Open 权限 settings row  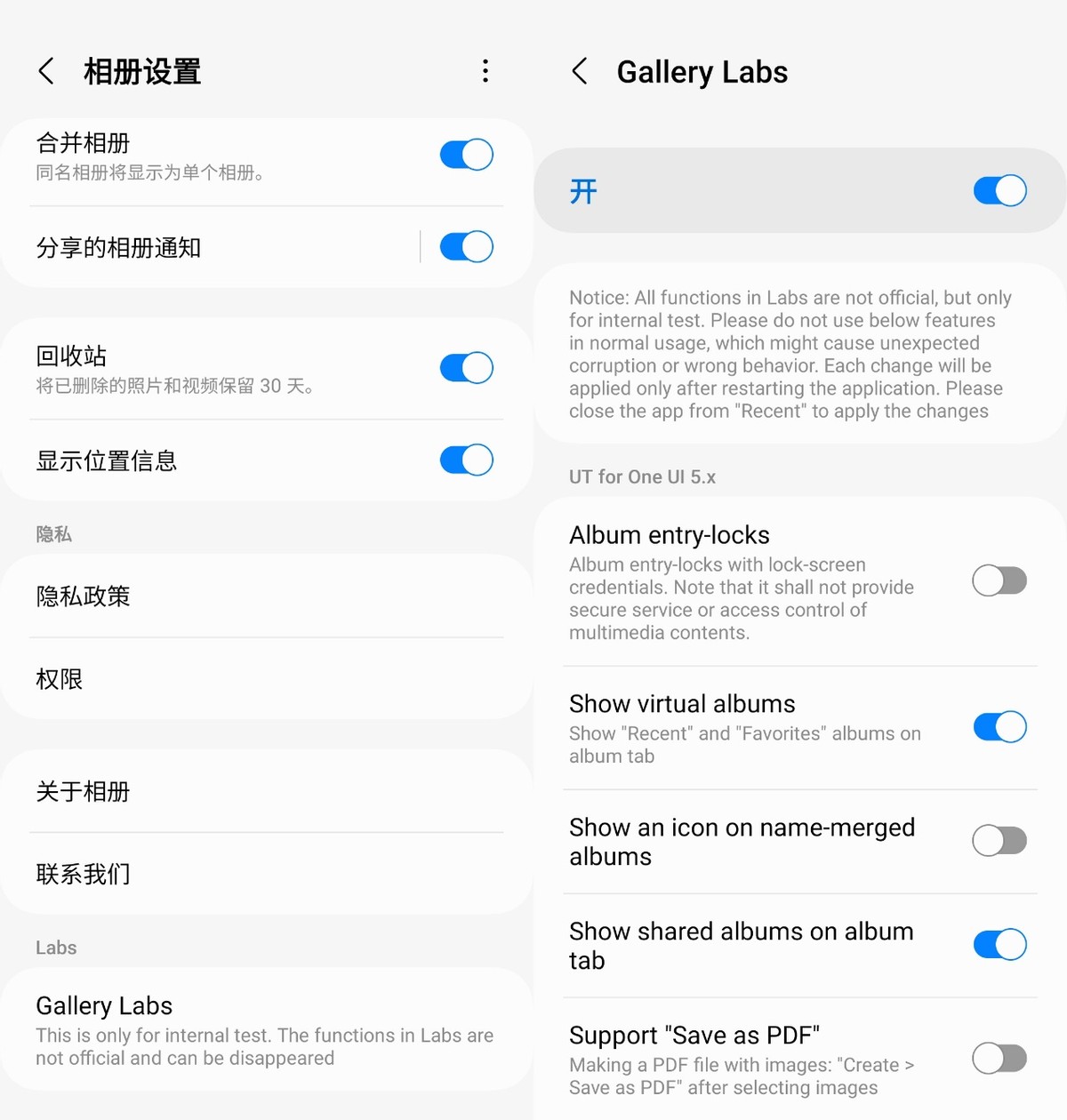pos(267,679)
